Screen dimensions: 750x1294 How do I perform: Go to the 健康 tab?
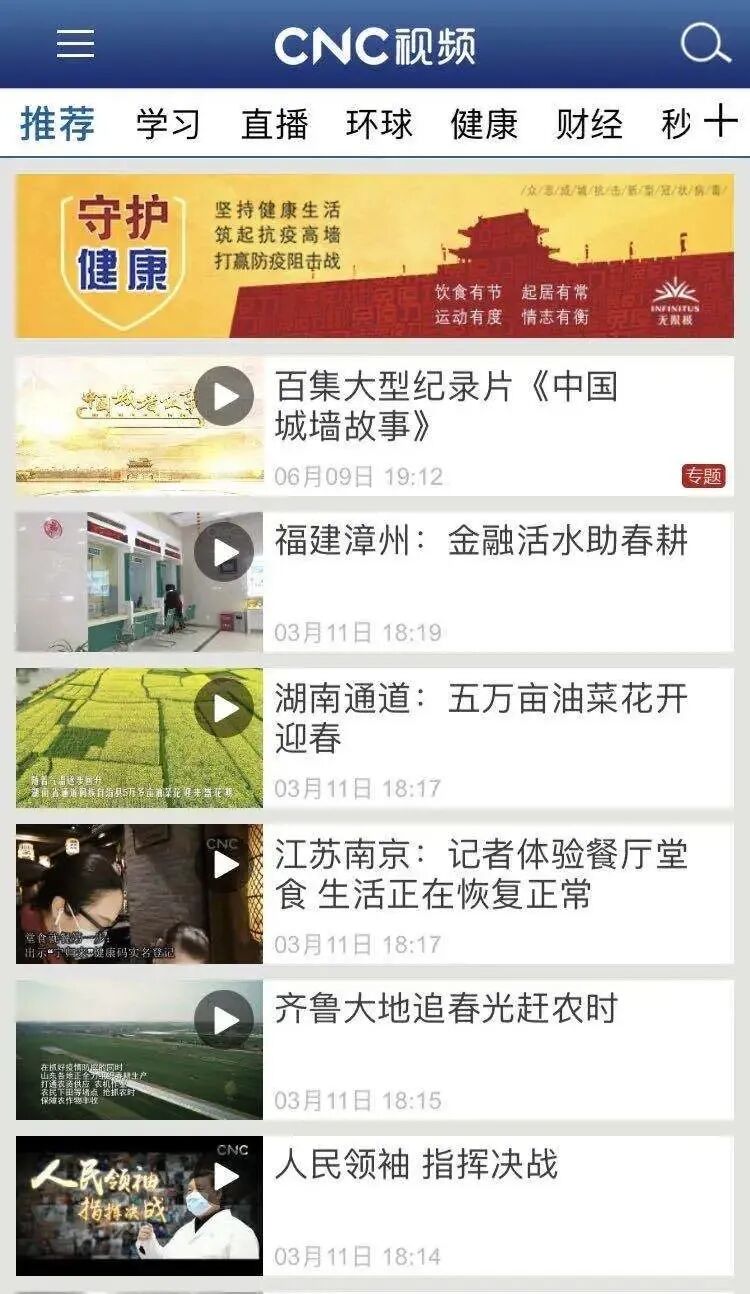(484, 124)
